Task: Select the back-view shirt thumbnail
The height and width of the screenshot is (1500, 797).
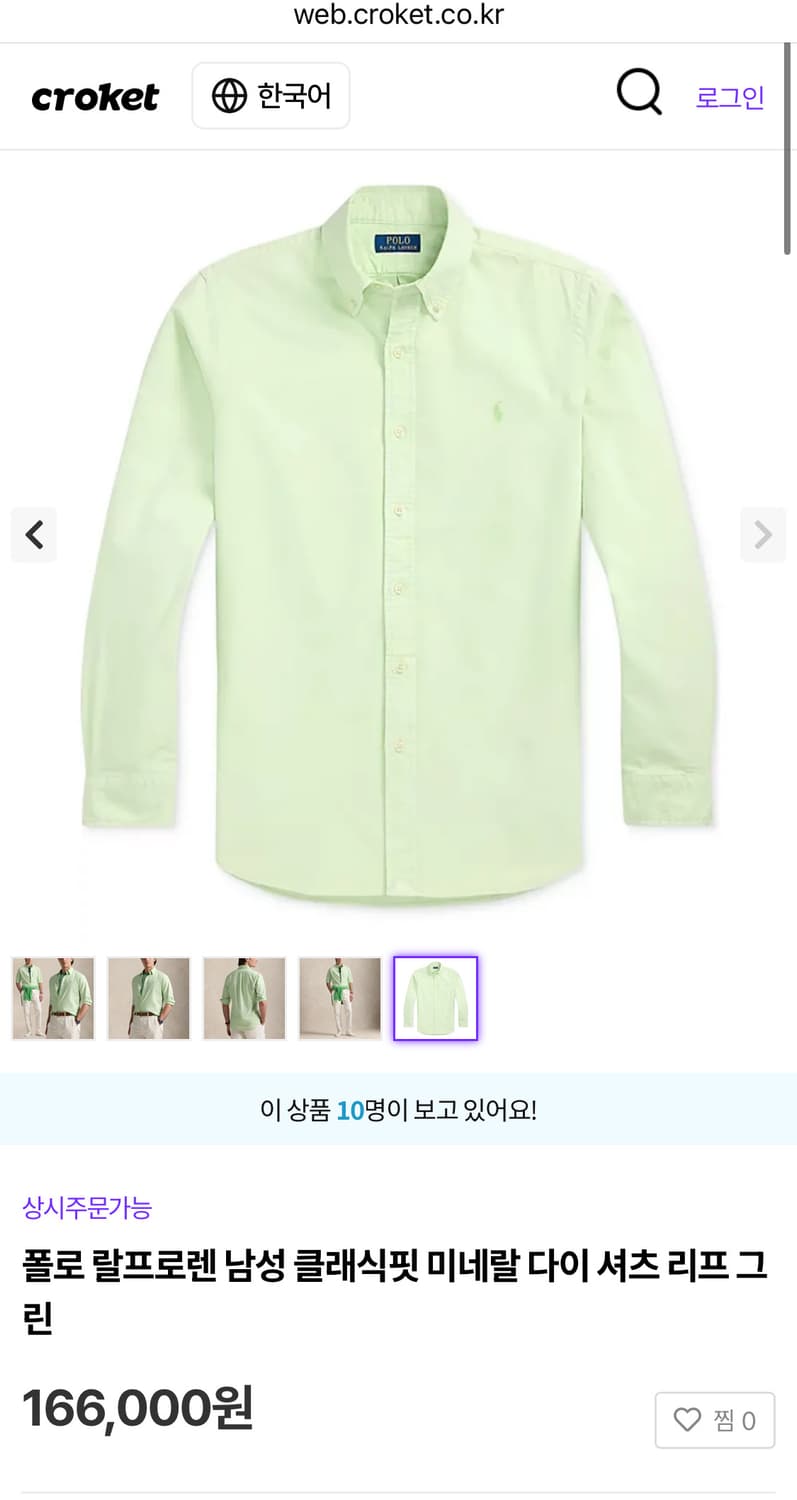Action: (x=244, y=998)
